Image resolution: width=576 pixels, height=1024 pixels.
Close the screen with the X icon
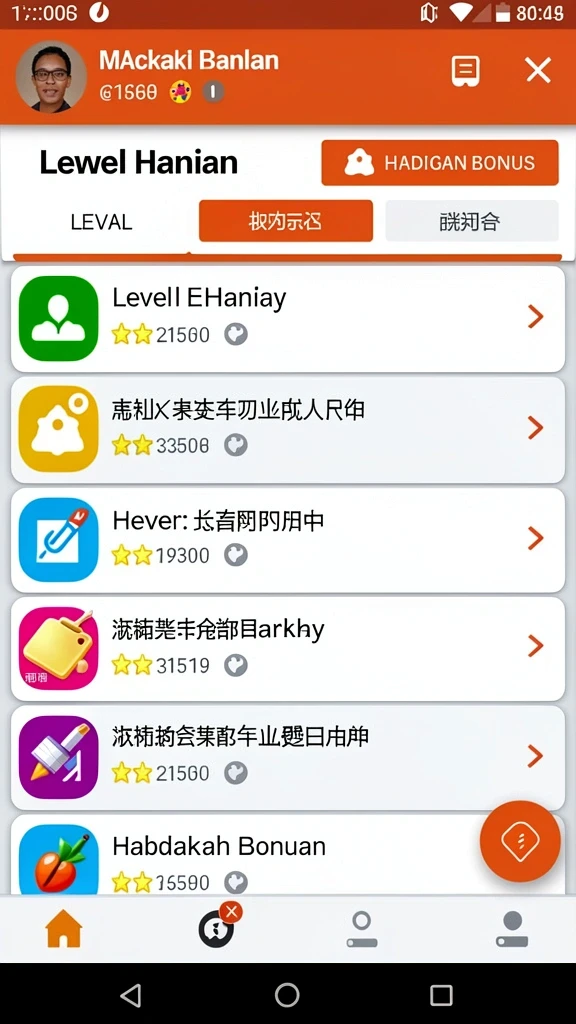(538, 69)
